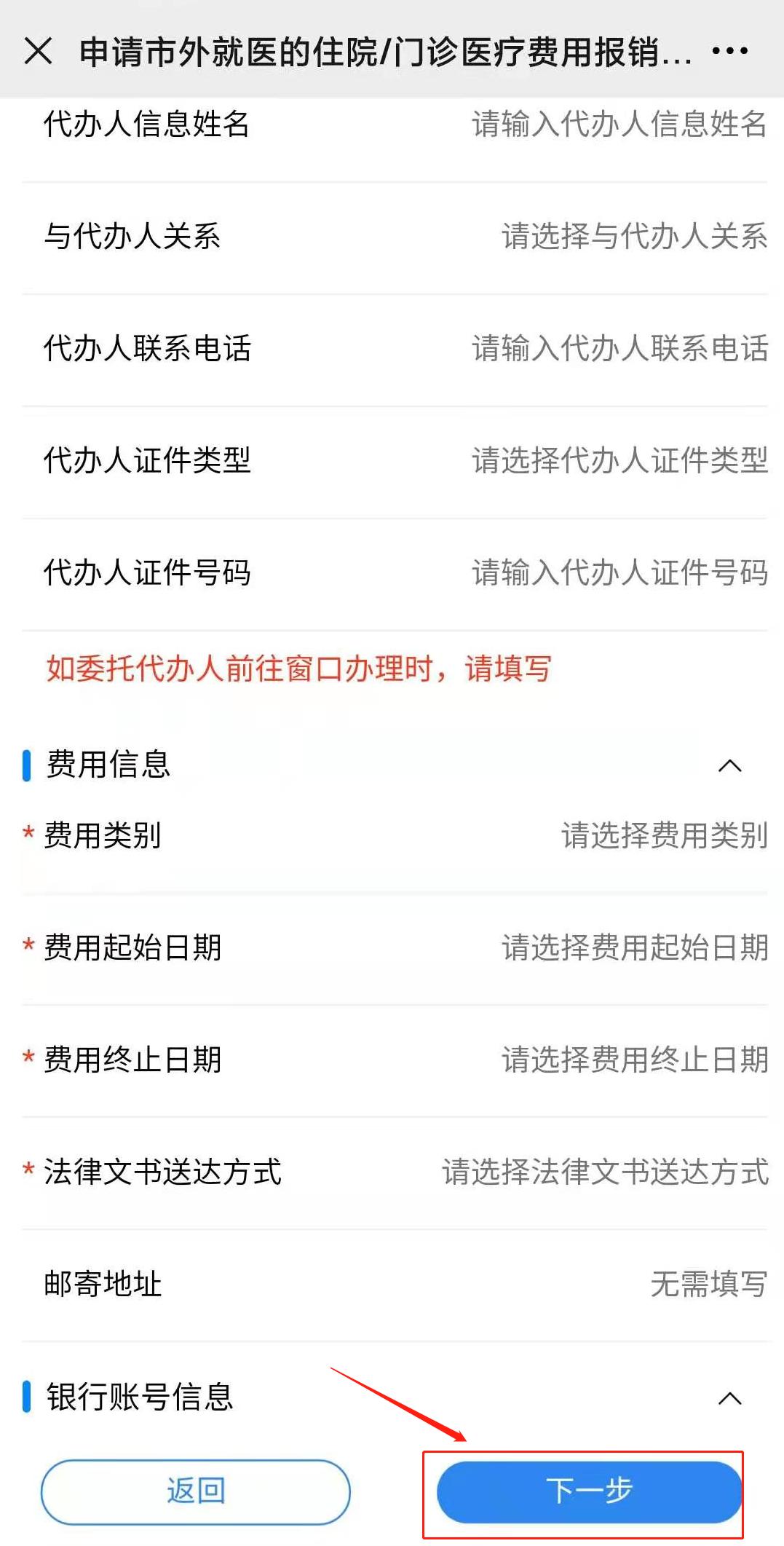Open the 与代办人关系 selection

tap(633, 237)
